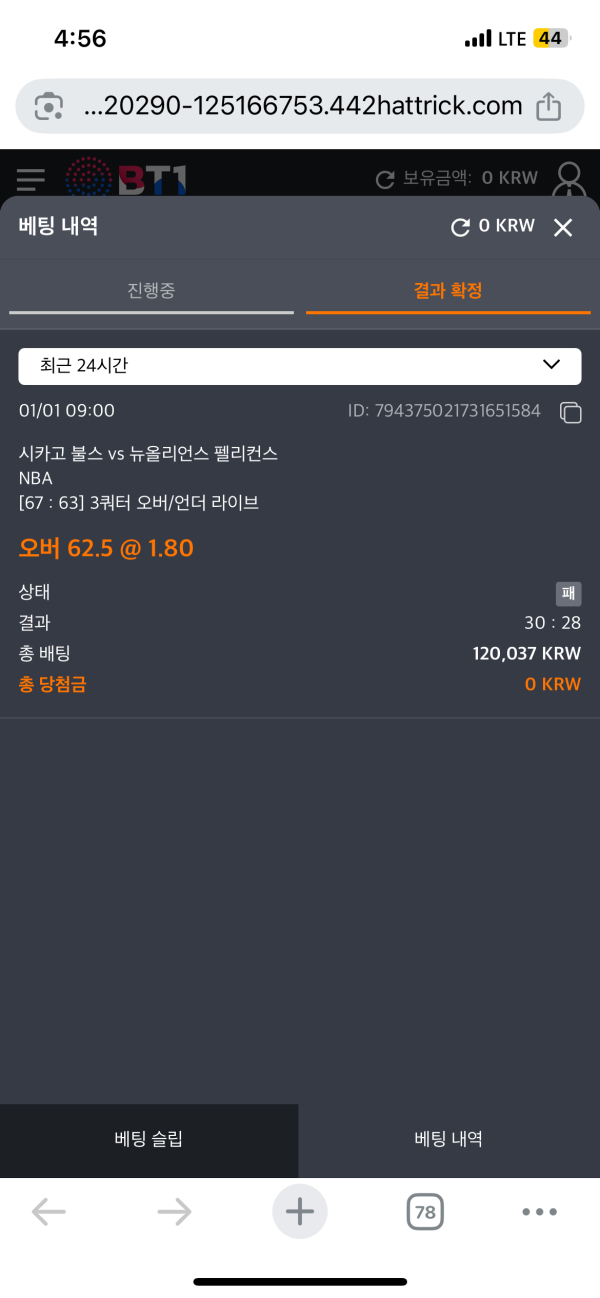
Task: Expand the 최근 24시간 period dropdown
Action: [299, 366]
